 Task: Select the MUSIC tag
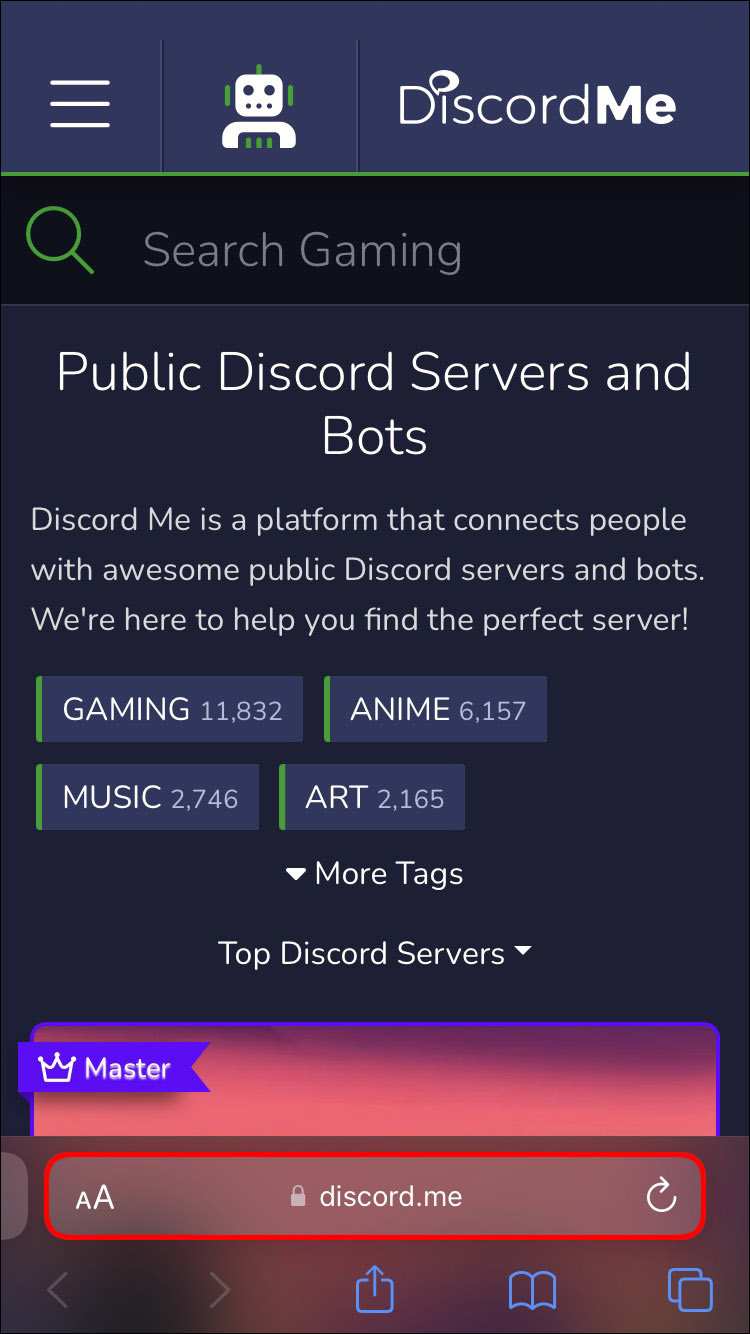149,797
